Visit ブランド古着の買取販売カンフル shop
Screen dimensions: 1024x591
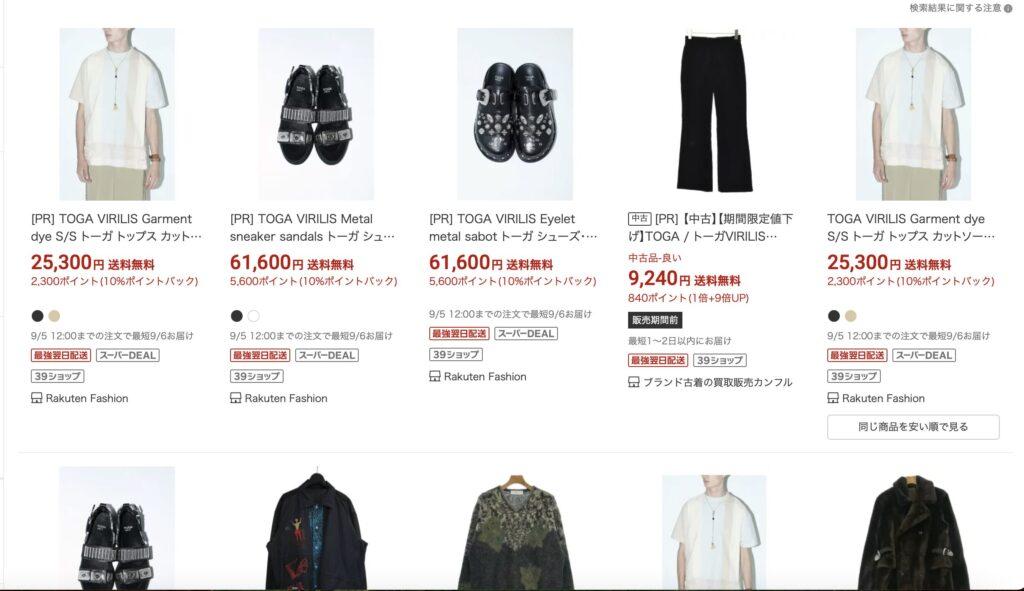coord(716,382)
